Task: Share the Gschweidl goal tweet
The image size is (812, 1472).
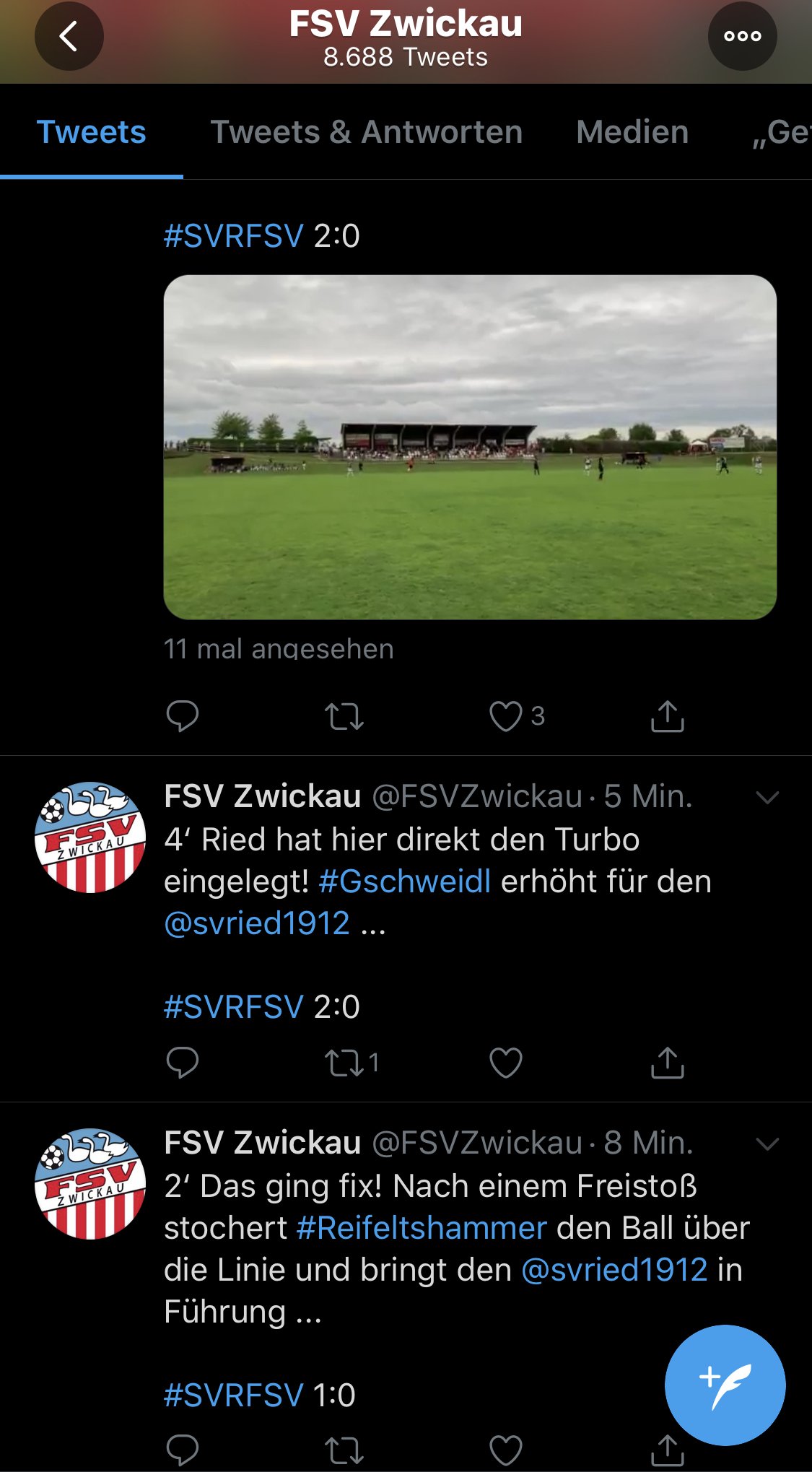Action: point(668,1063)
